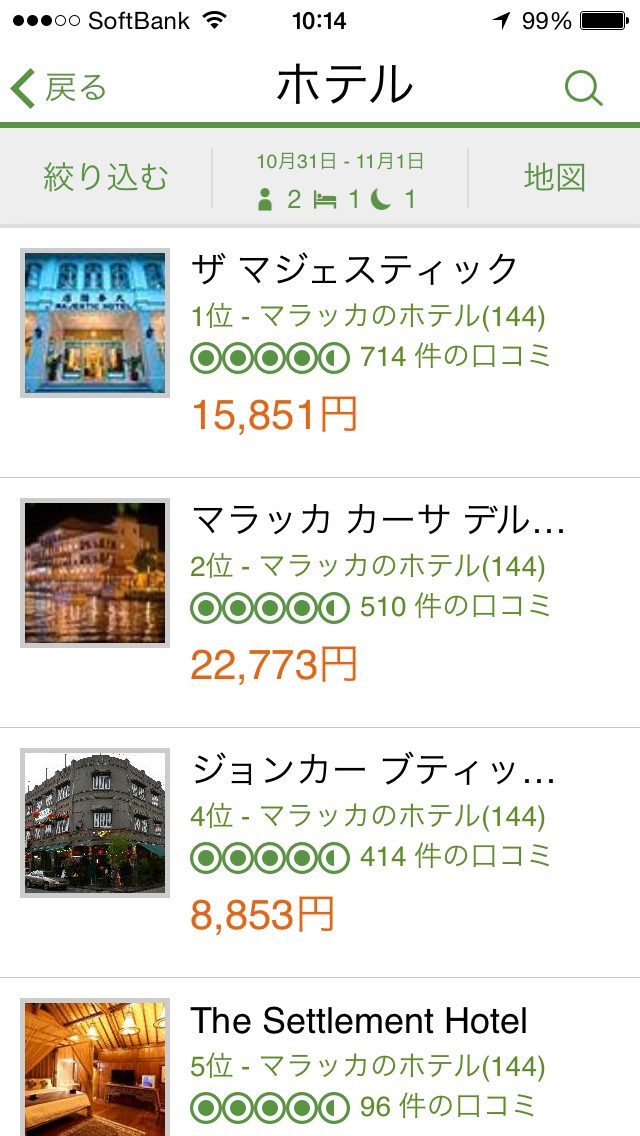Go back with the 戻る button
The image size is (640, 1136).
tap(60, 88)
